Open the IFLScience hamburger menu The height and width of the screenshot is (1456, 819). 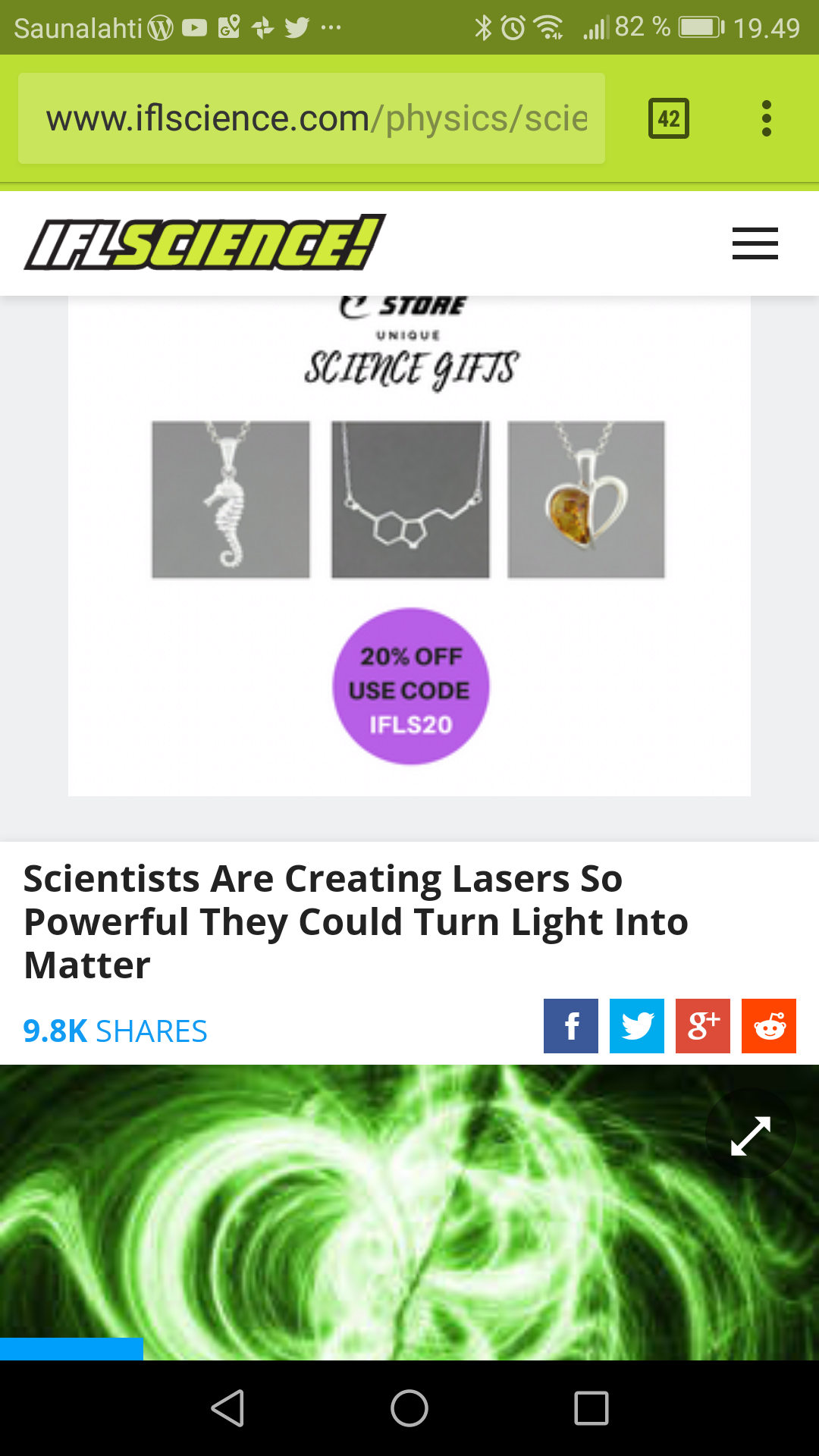pyautogui.click(x=755, y=243)
